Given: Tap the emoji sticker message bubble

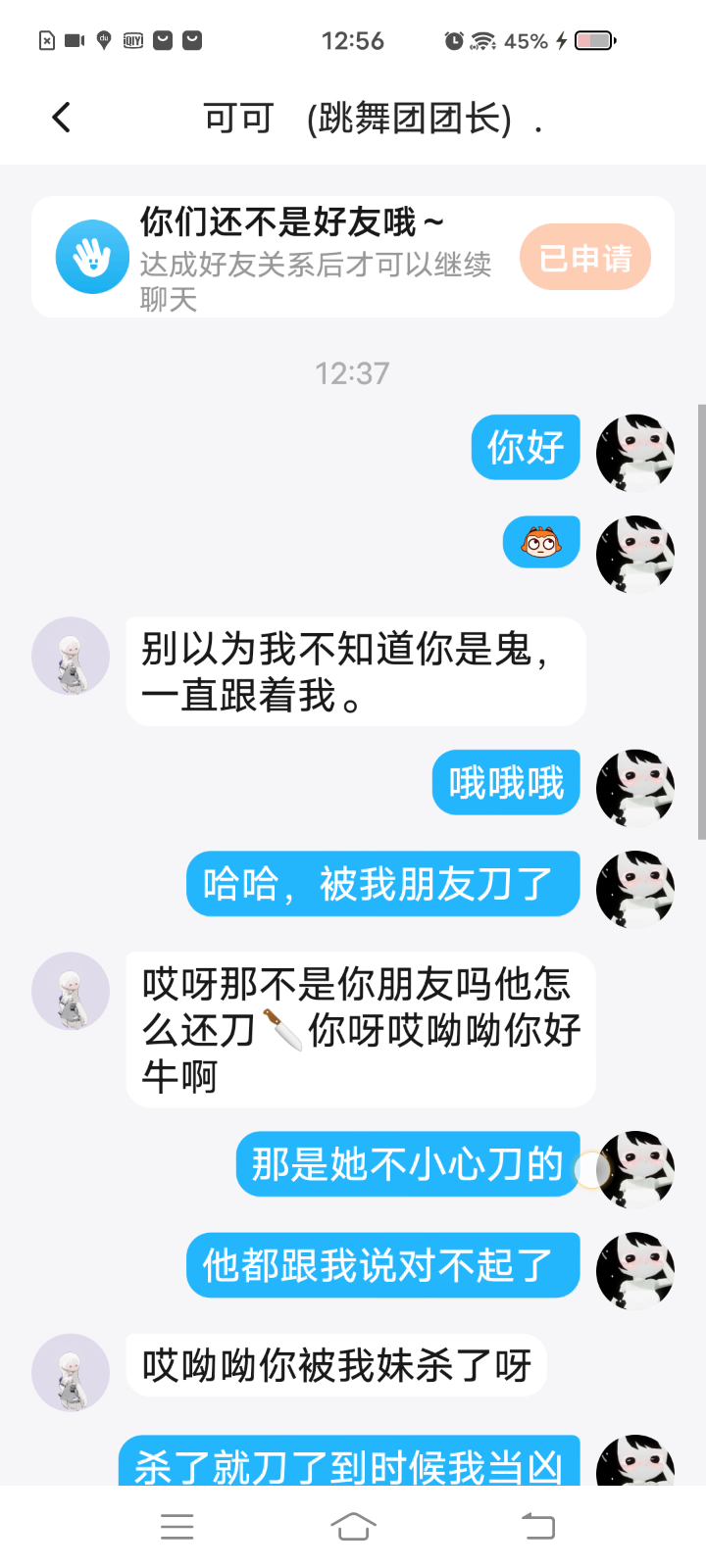Looking at the screenshot, I should click(541, 542).
